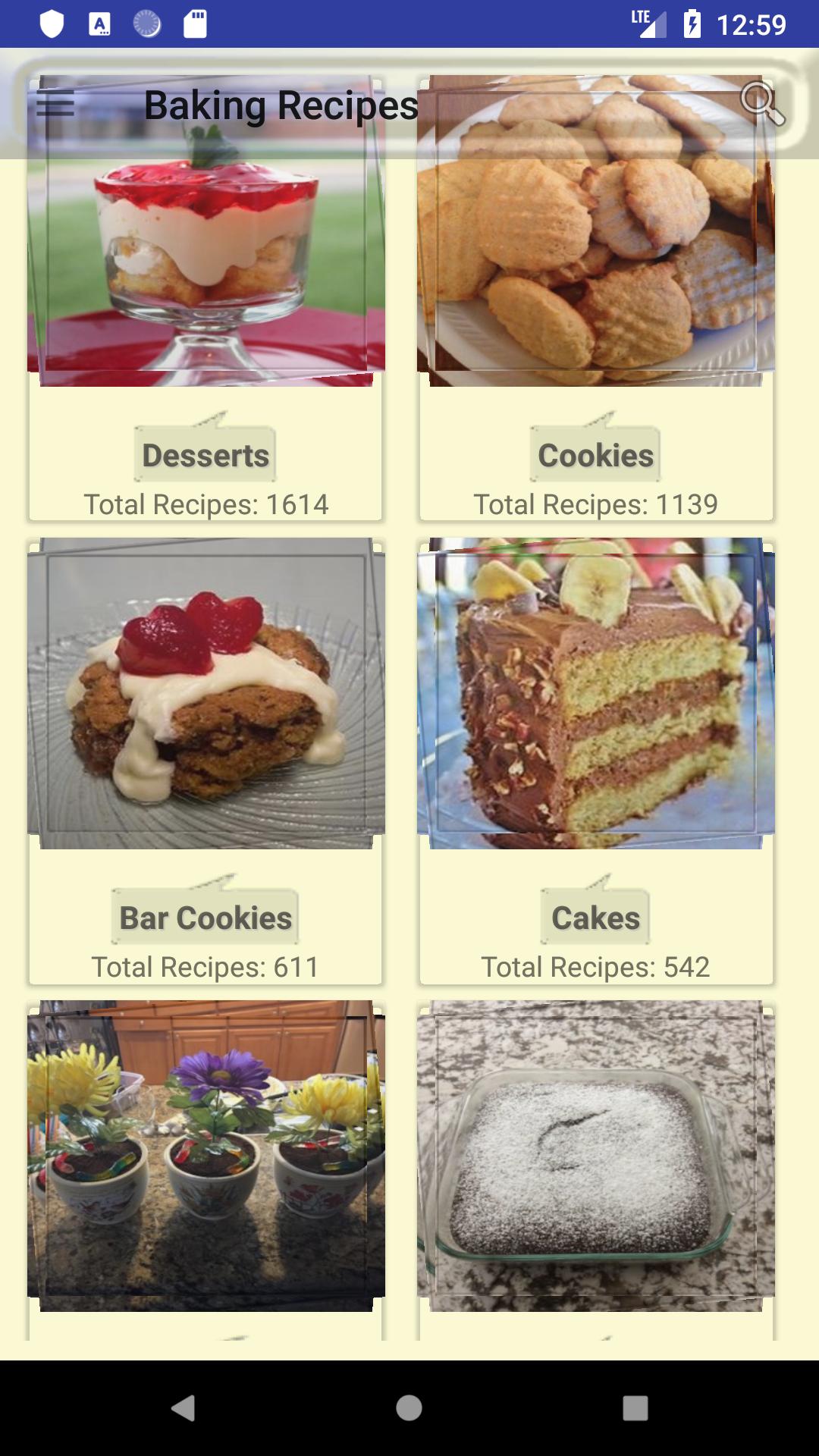Image resolution: width=819 pixels, height=1456 pixels.
Task: Tap the flowerpot dessert image bottom left
Action: [x=205, y=1160]
